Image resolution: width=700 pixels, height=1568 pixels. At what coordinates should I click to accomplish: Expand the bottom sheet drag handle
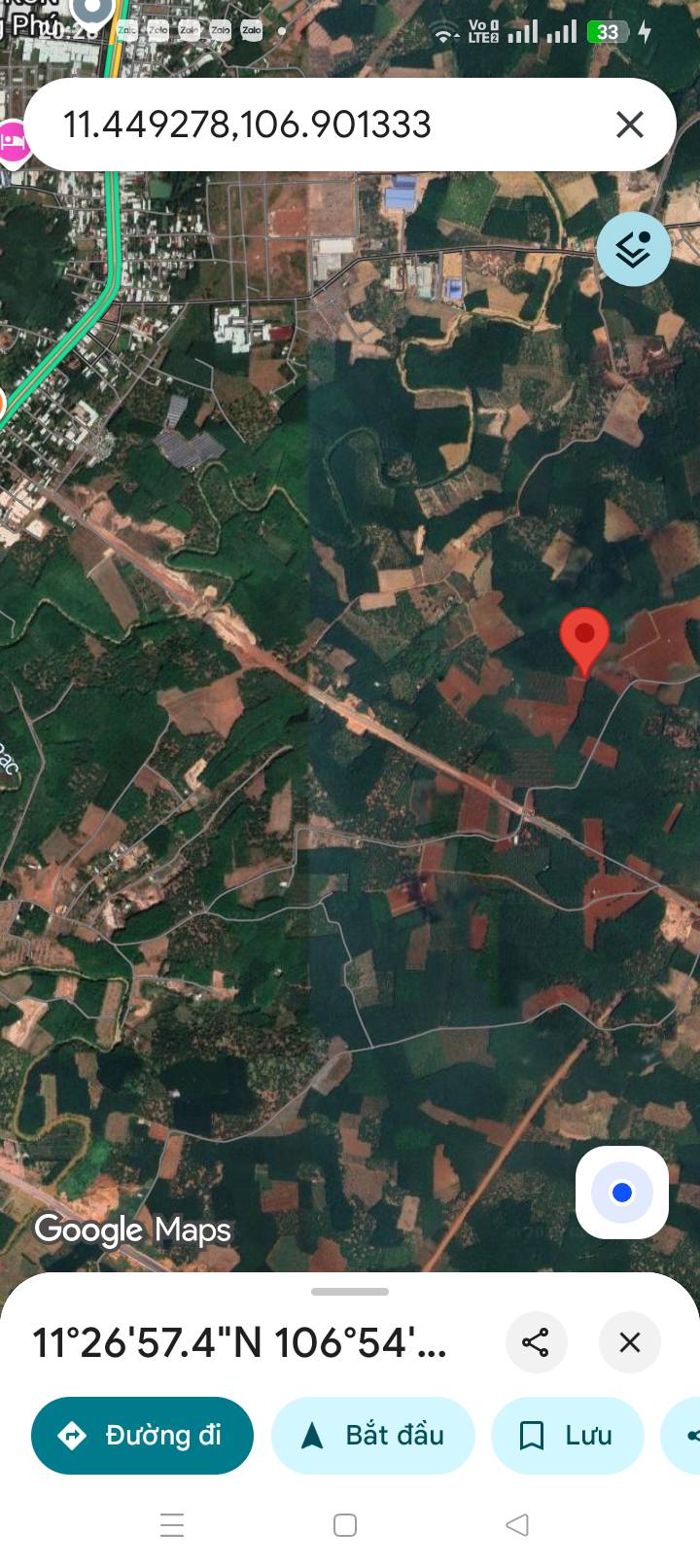coord(350,1292)
